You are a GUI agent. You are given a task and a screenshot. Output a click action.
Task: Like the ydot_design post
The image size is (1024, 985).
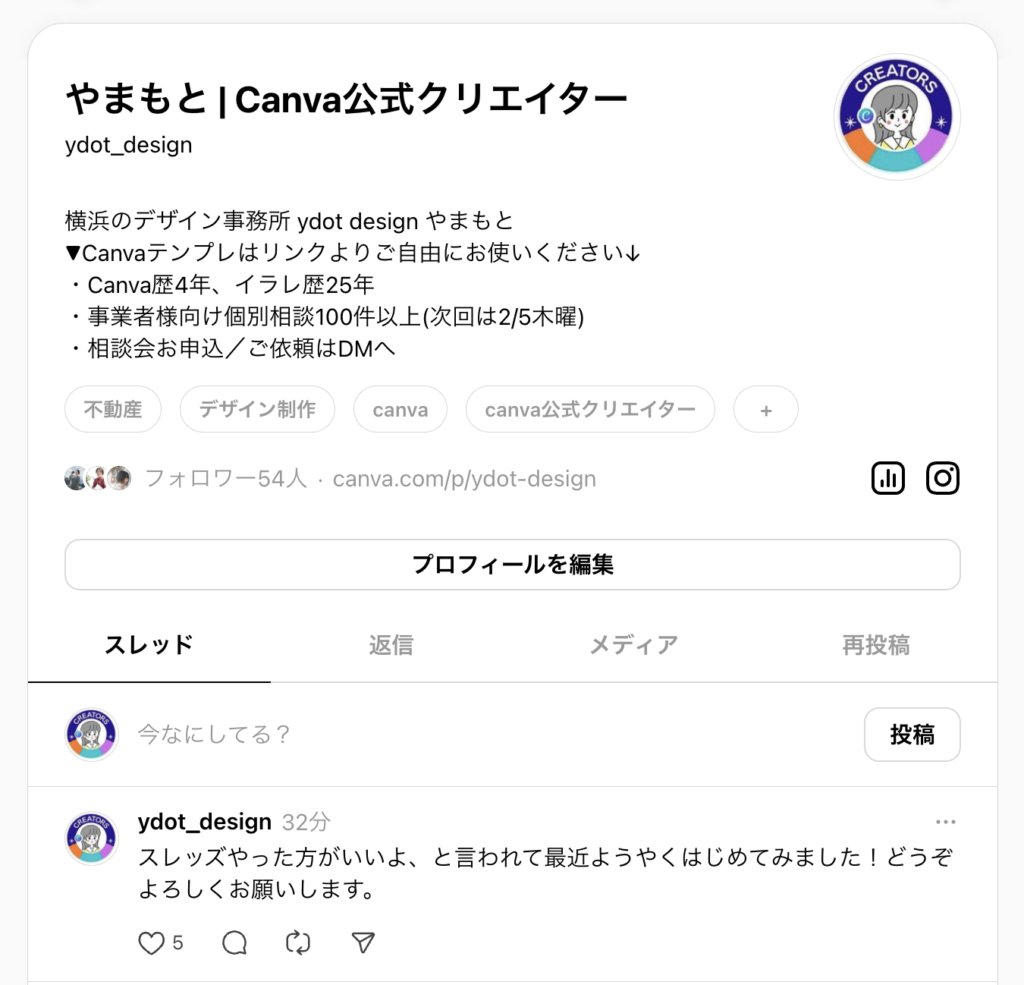[x=151, y=943]
